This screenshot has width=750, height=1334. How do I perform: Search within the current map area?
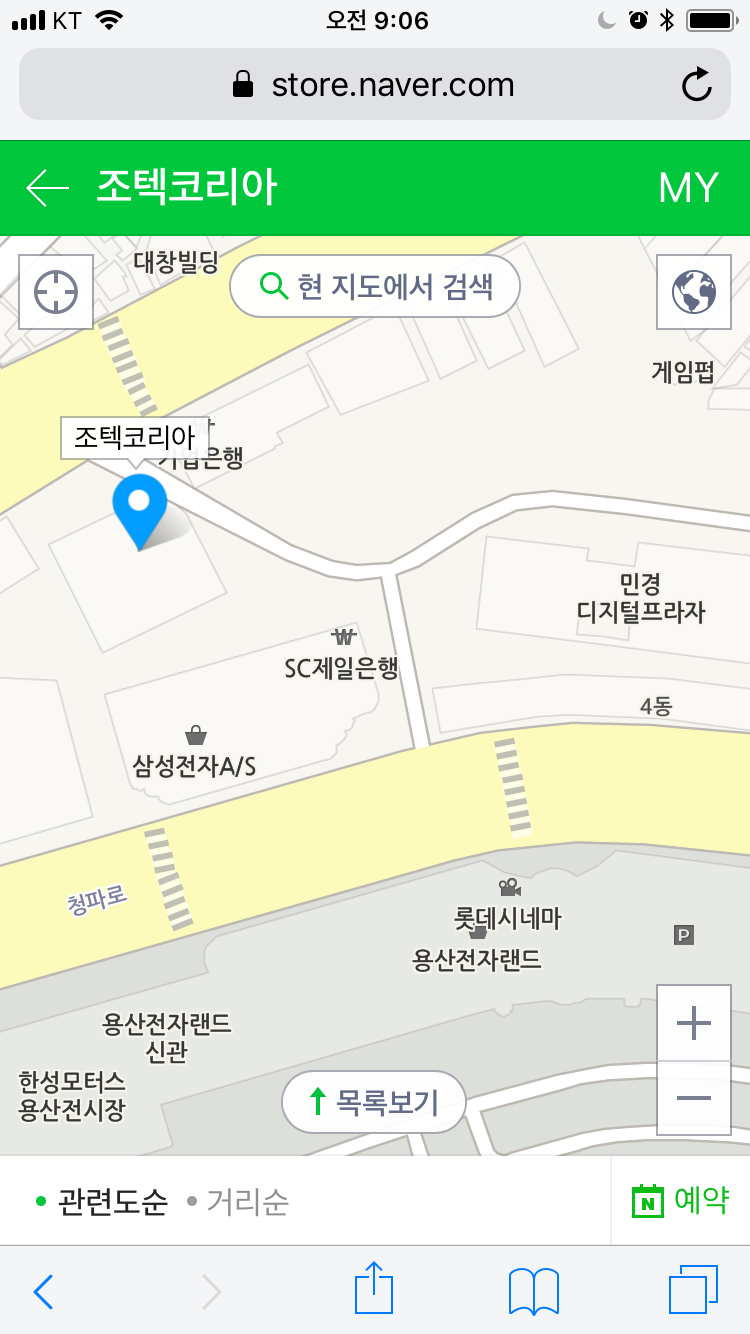tap(375, 287)
